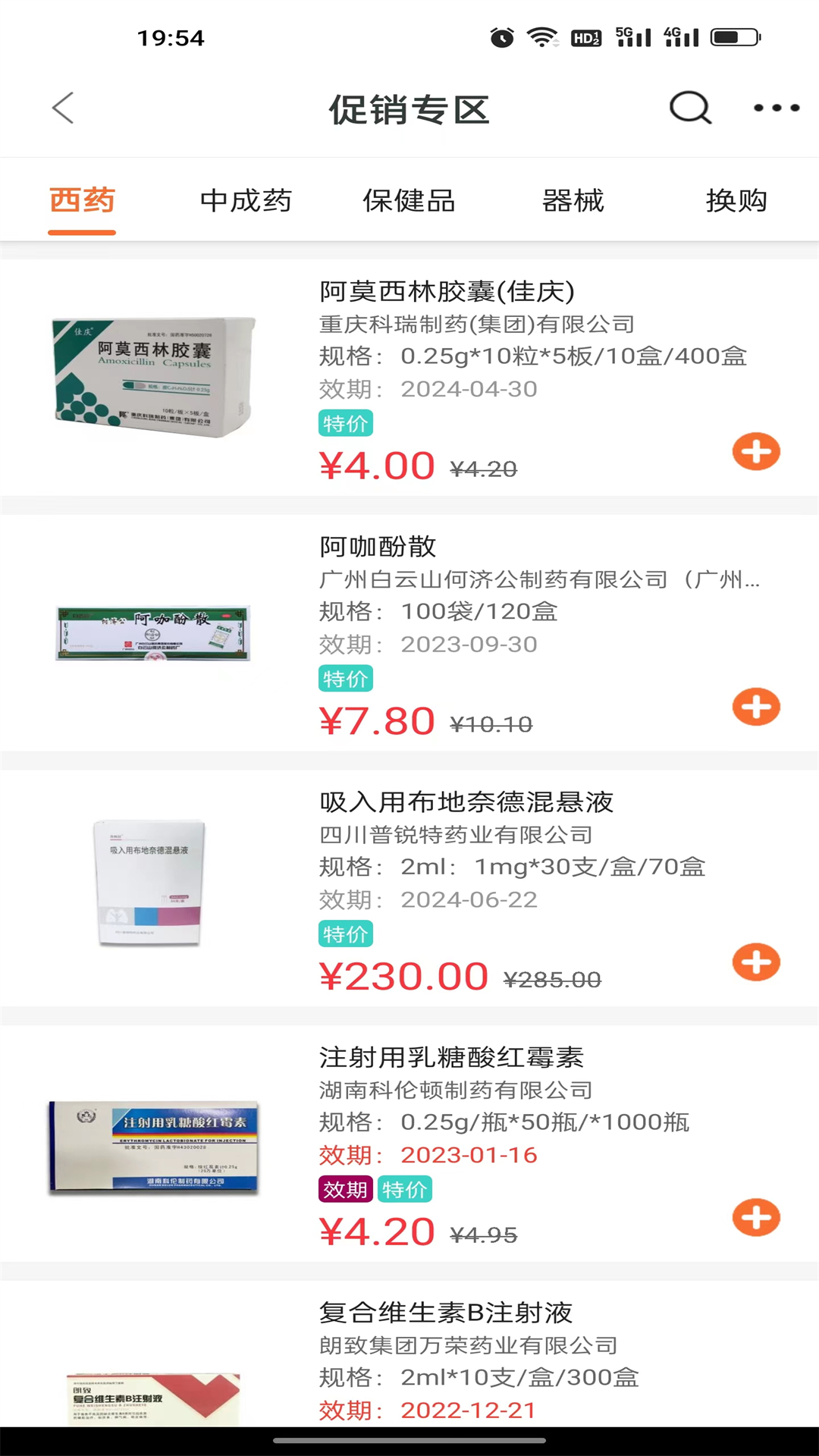Open the search icon on the promotion page
This screenshot has width=819, height=1456.
point(689,108)
